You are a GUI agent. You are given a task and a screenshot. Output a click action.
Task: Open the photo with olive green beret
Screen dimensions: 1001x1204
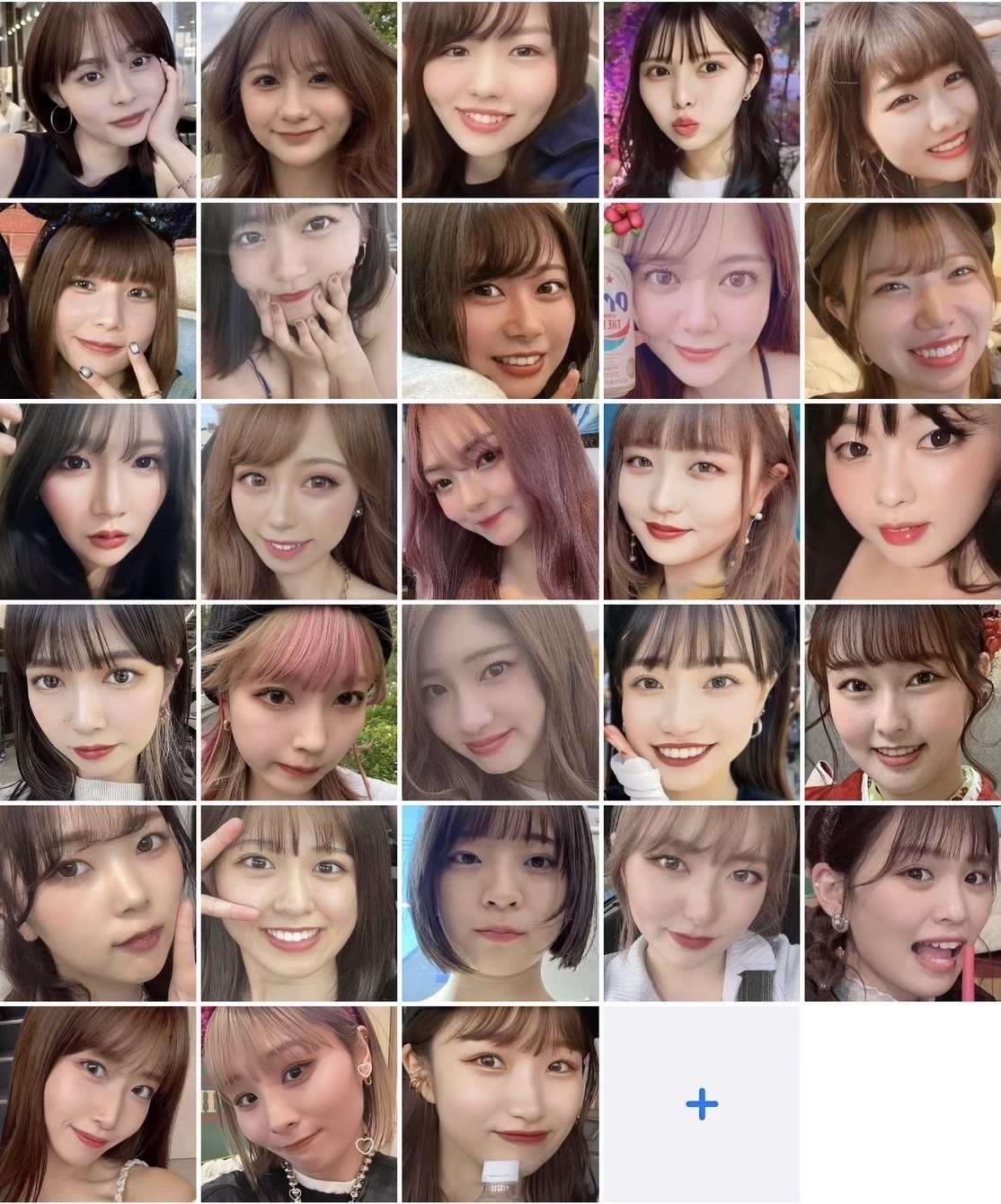(x=902, y=300)
